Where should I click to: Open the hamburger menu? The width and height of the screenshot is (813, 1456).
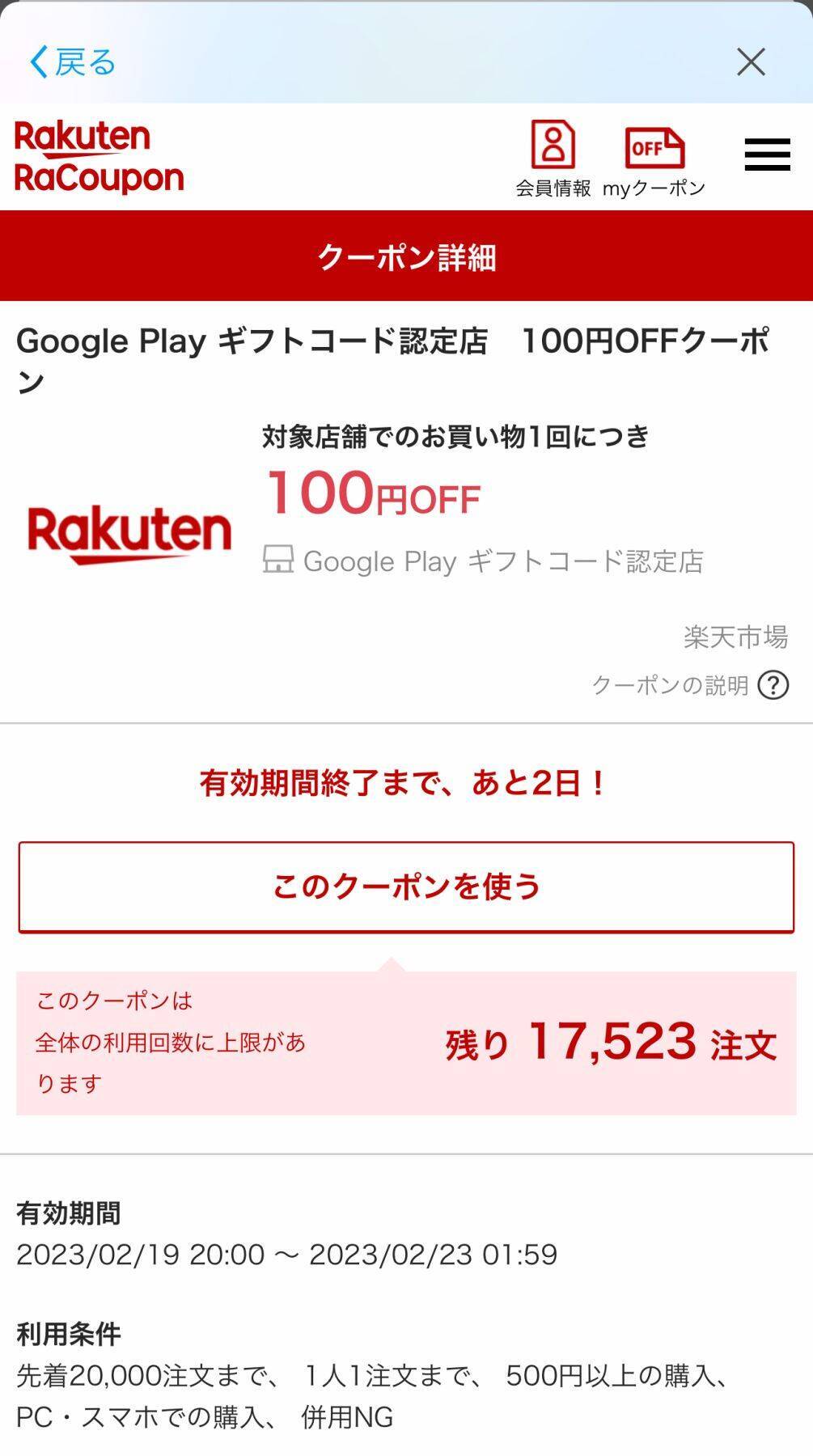[767, 154]
